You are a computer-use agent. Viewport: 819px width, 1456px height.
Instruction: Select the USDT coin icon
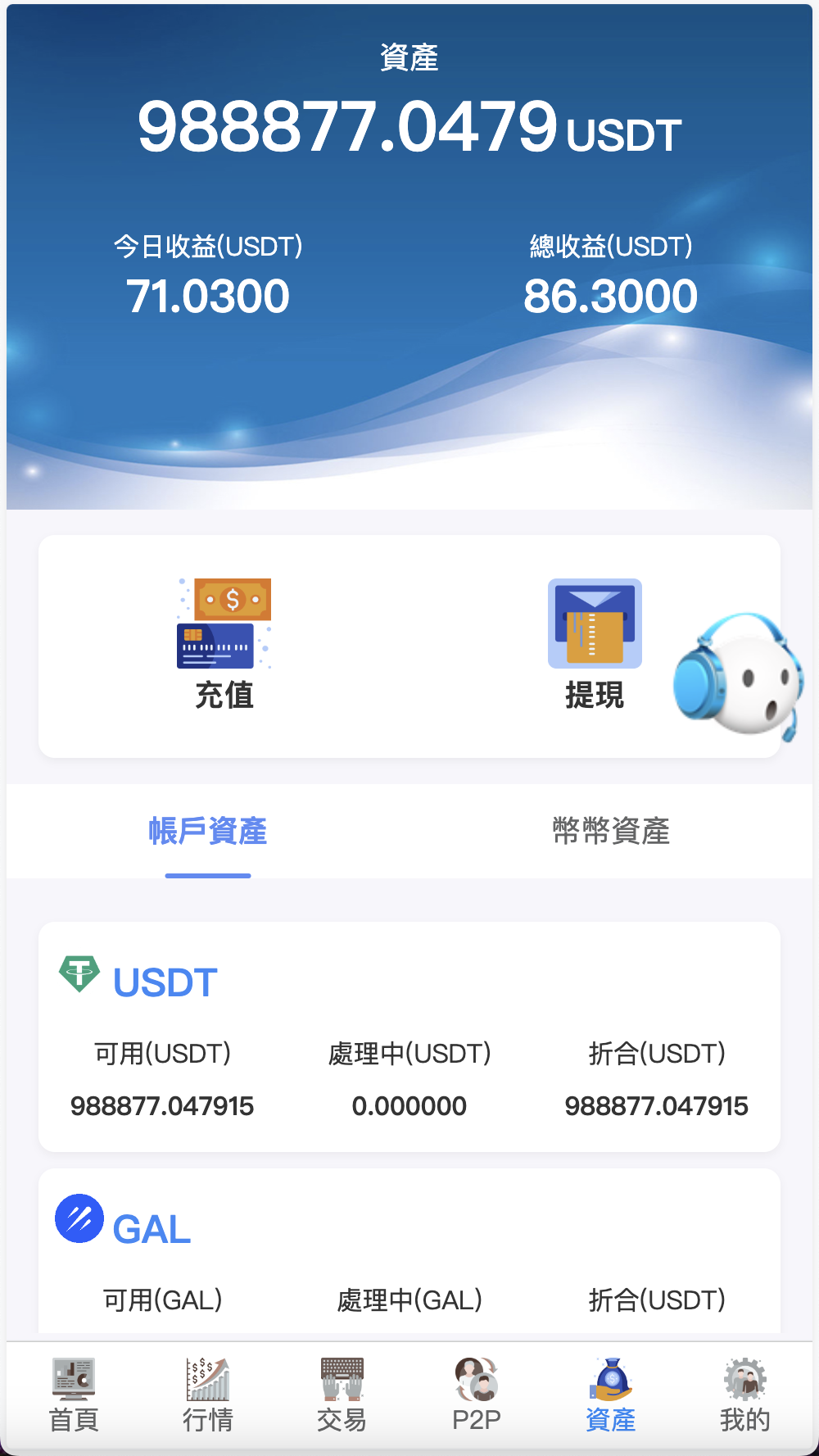point(78,977)
